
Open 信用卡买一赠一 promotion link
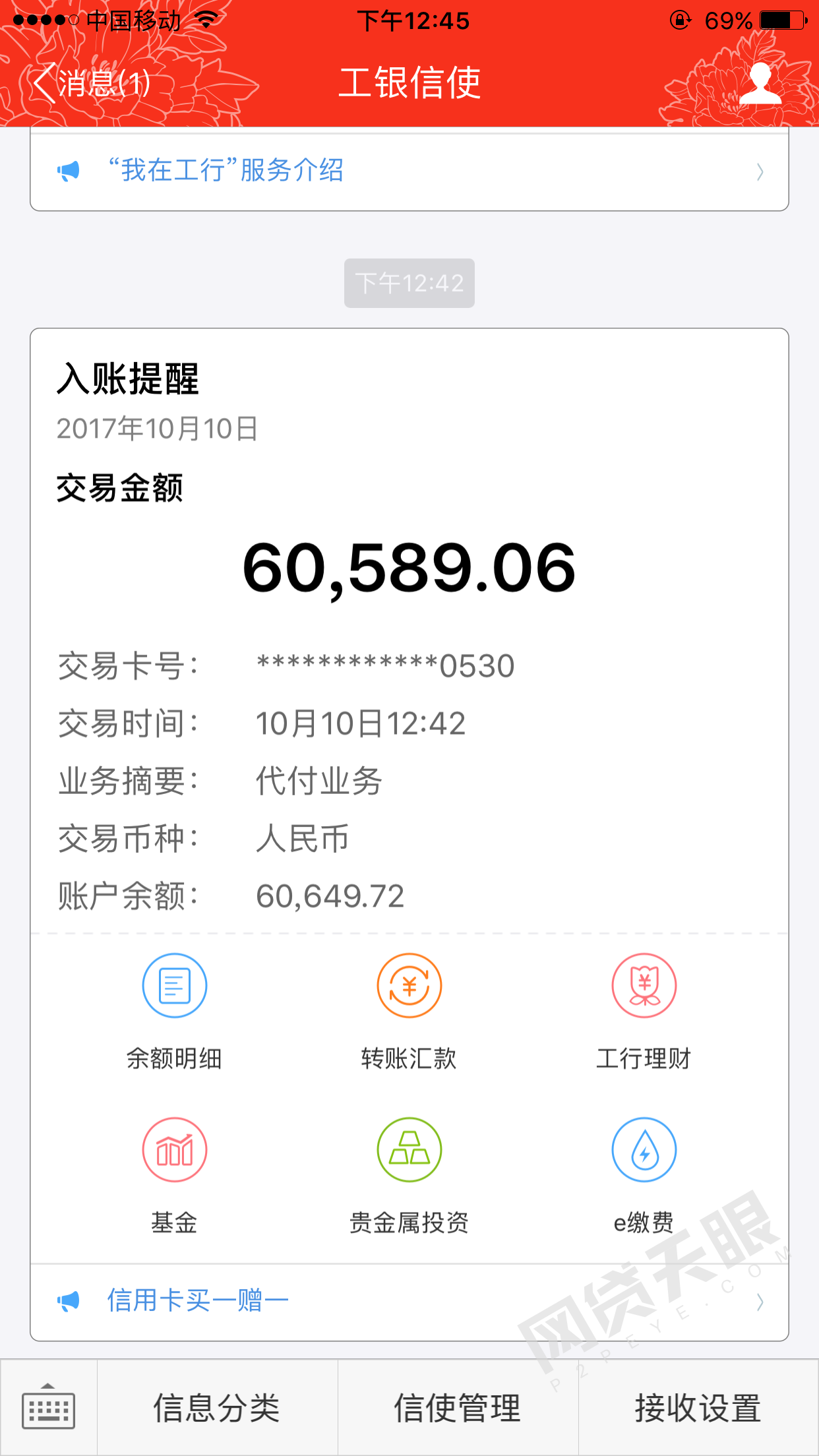tap(409, 1301)
